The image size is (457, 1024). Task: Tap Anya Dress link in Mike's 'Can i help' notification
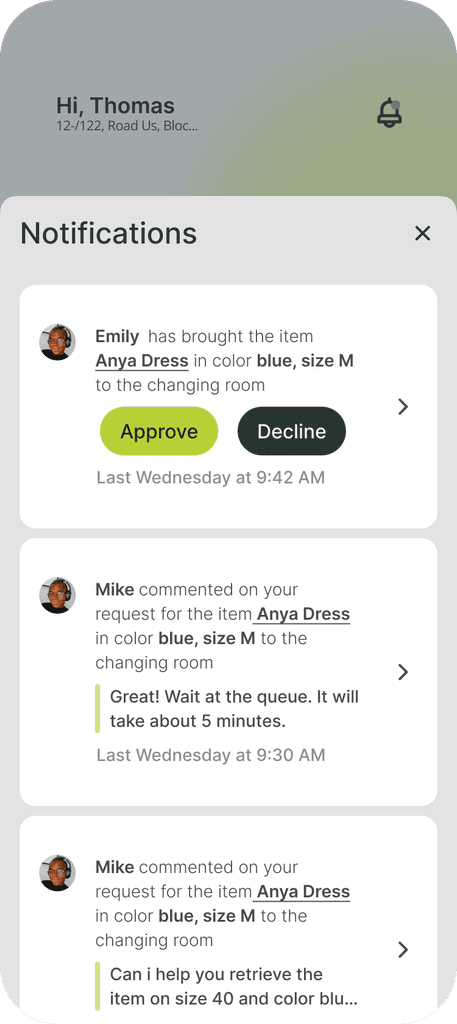coord(303,892)
